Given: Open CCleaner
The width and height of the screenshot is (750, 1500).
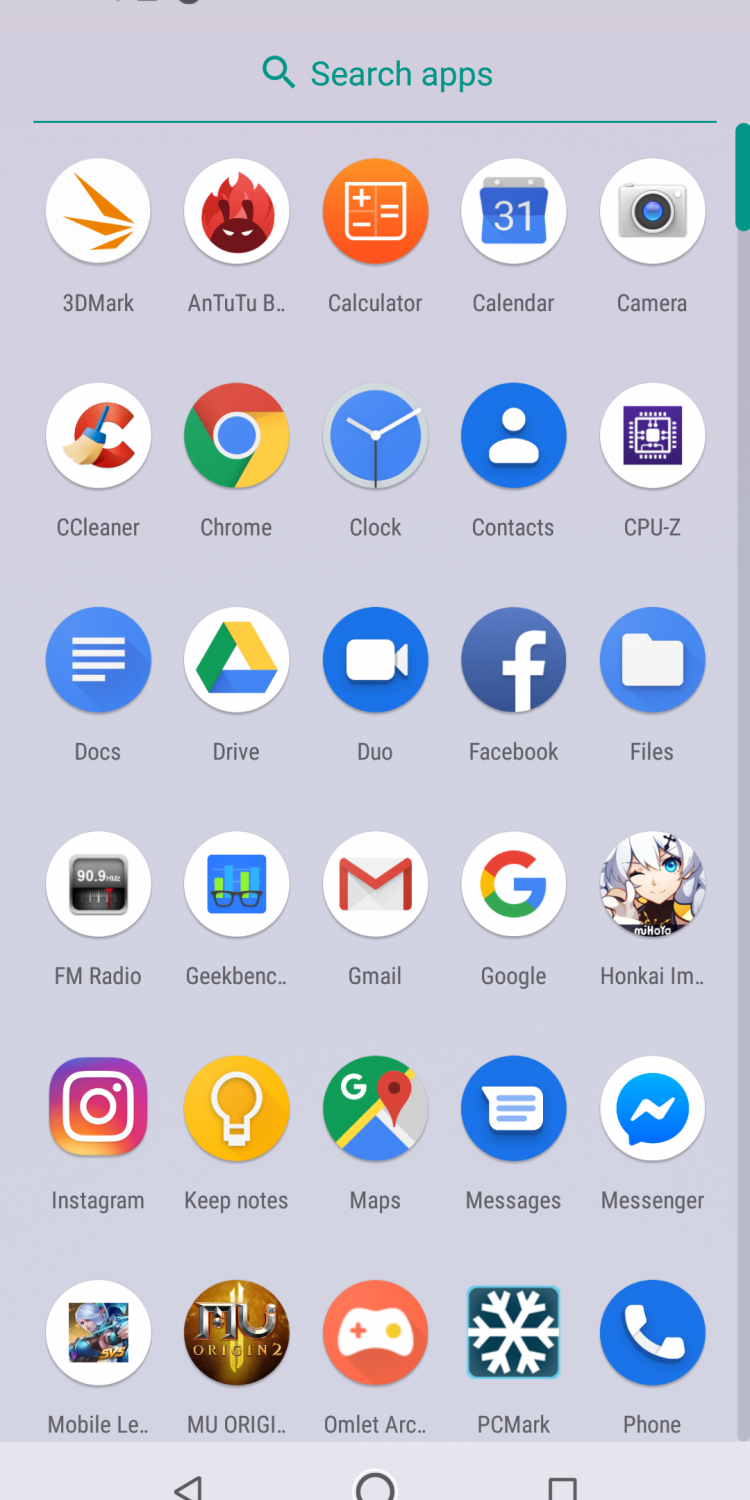Looking at the screenshot, I should click(x=98, y=436).
